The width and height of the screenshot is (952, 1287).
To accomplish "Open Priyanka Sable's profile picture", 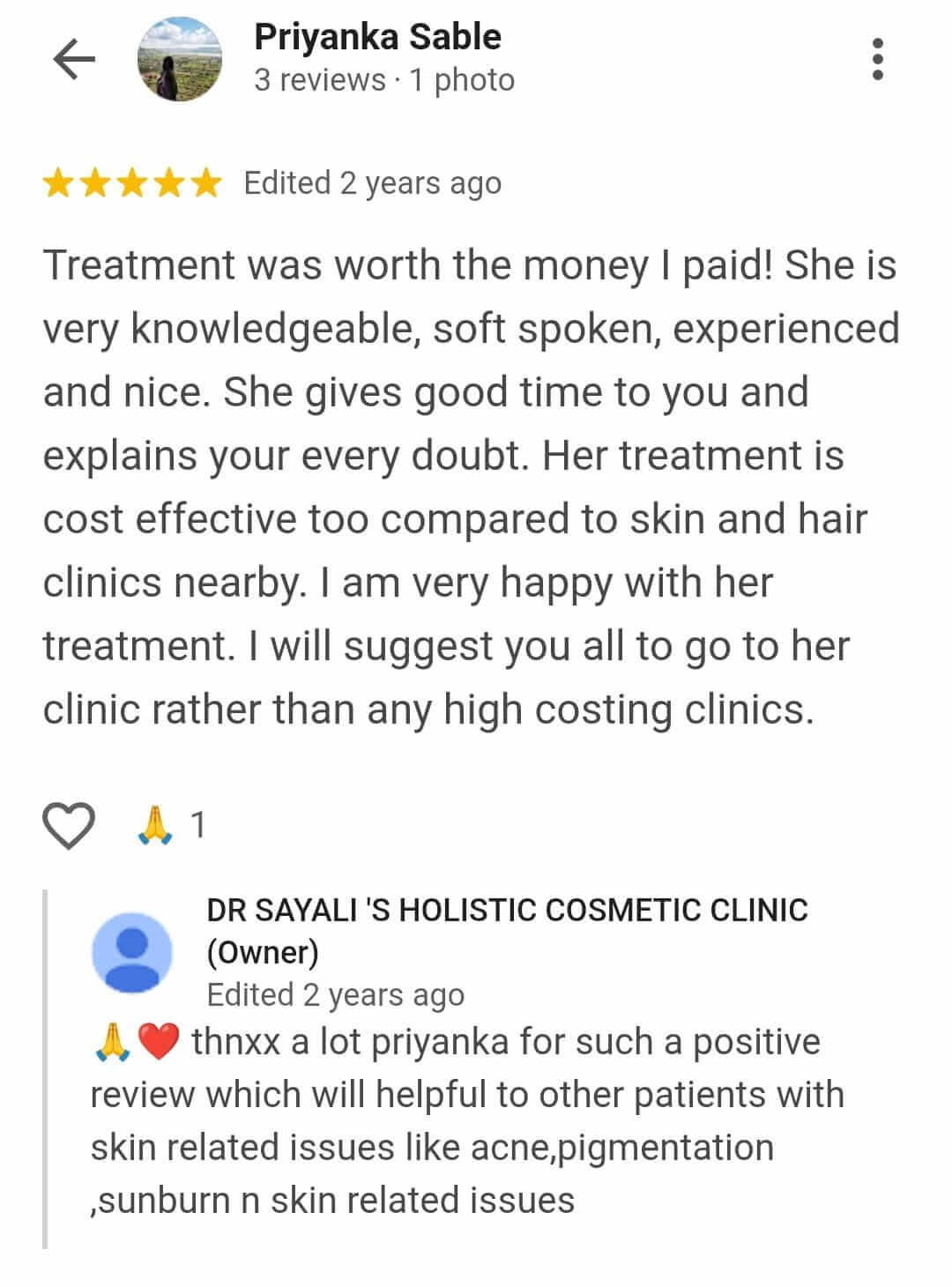I will point(179,60).
